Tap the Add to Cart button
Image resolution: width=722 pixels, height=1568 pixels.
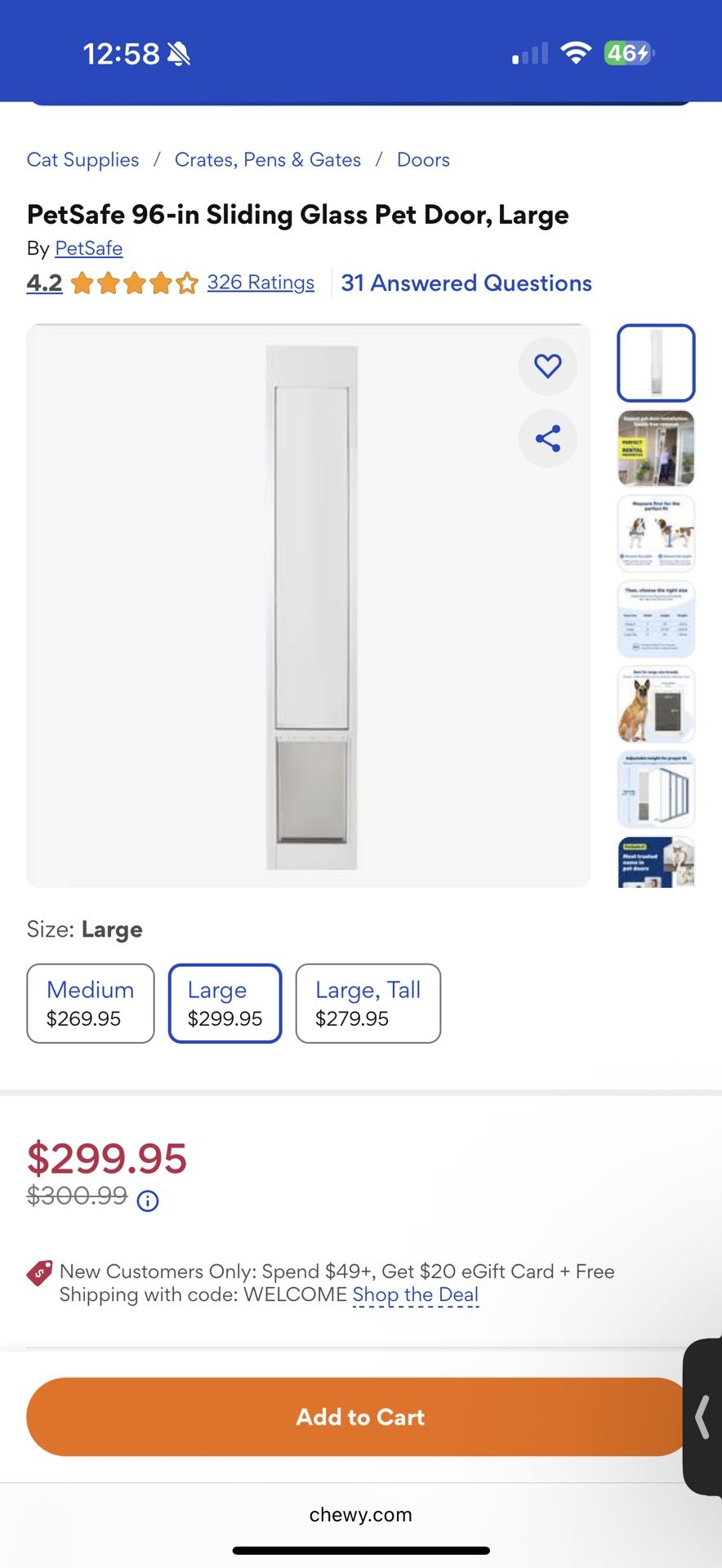pos(360,1417)
